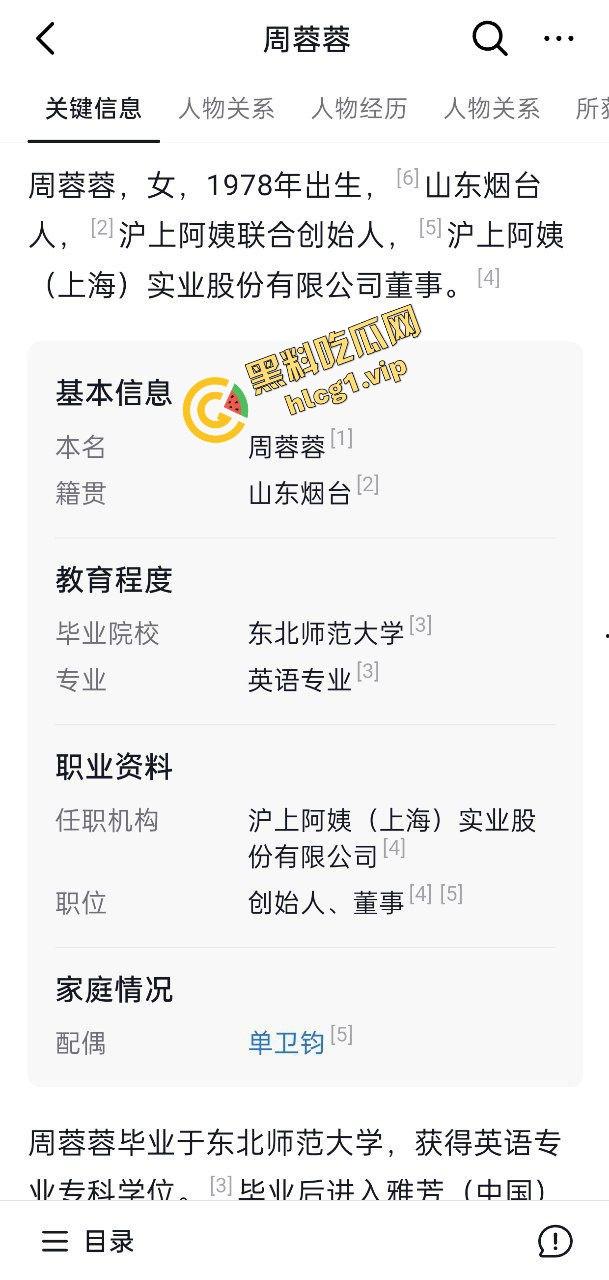Open the spouse link 单卫钧

(x=286, y=1043)
